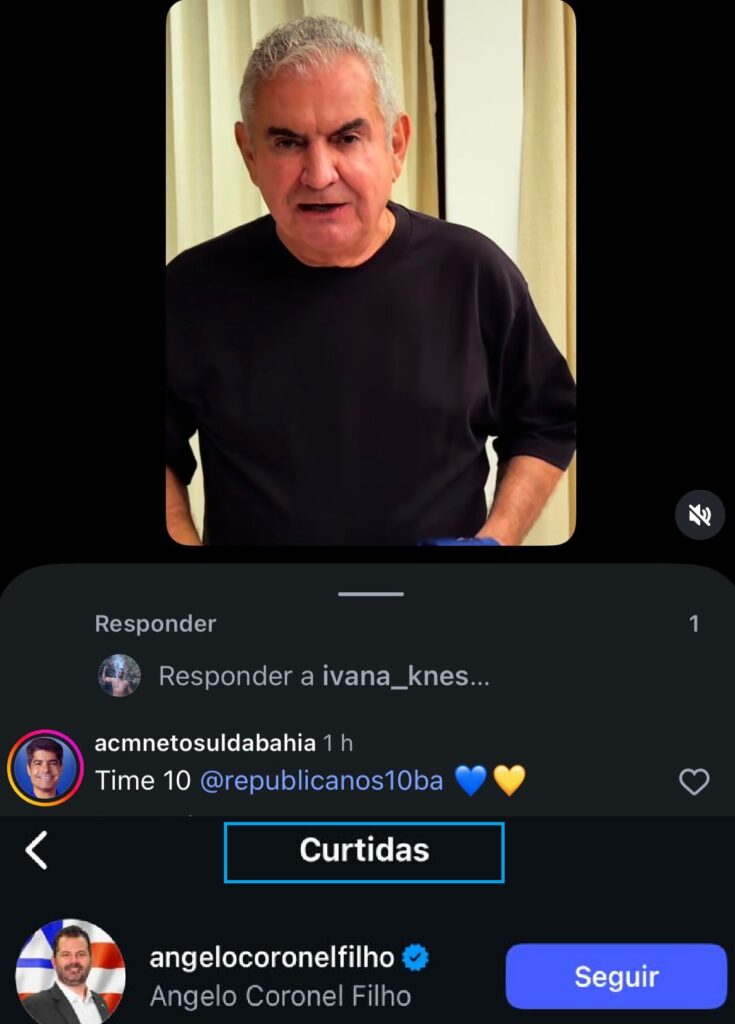
Task: View acmnetosuldabahia's profile picture story
Action: click(x=44, y=770)
